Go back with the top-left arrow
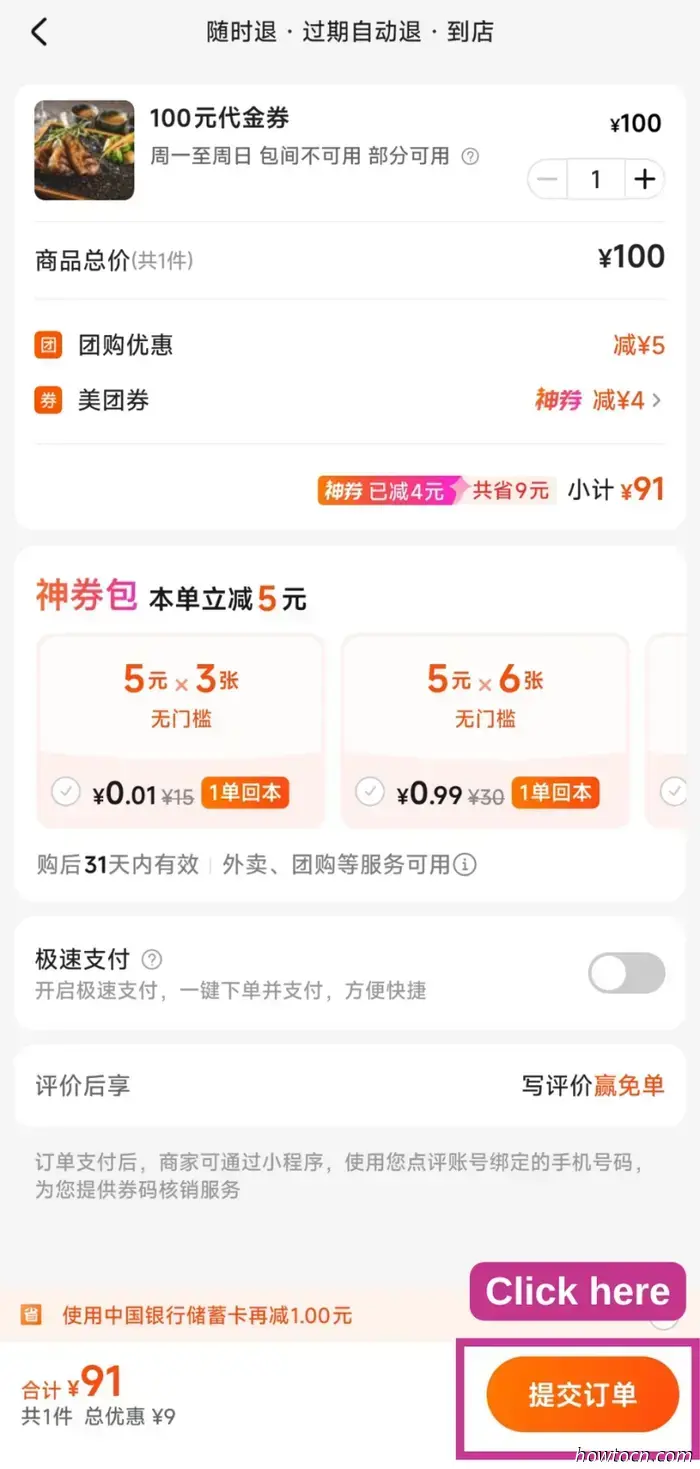 [x=39, y=32]
